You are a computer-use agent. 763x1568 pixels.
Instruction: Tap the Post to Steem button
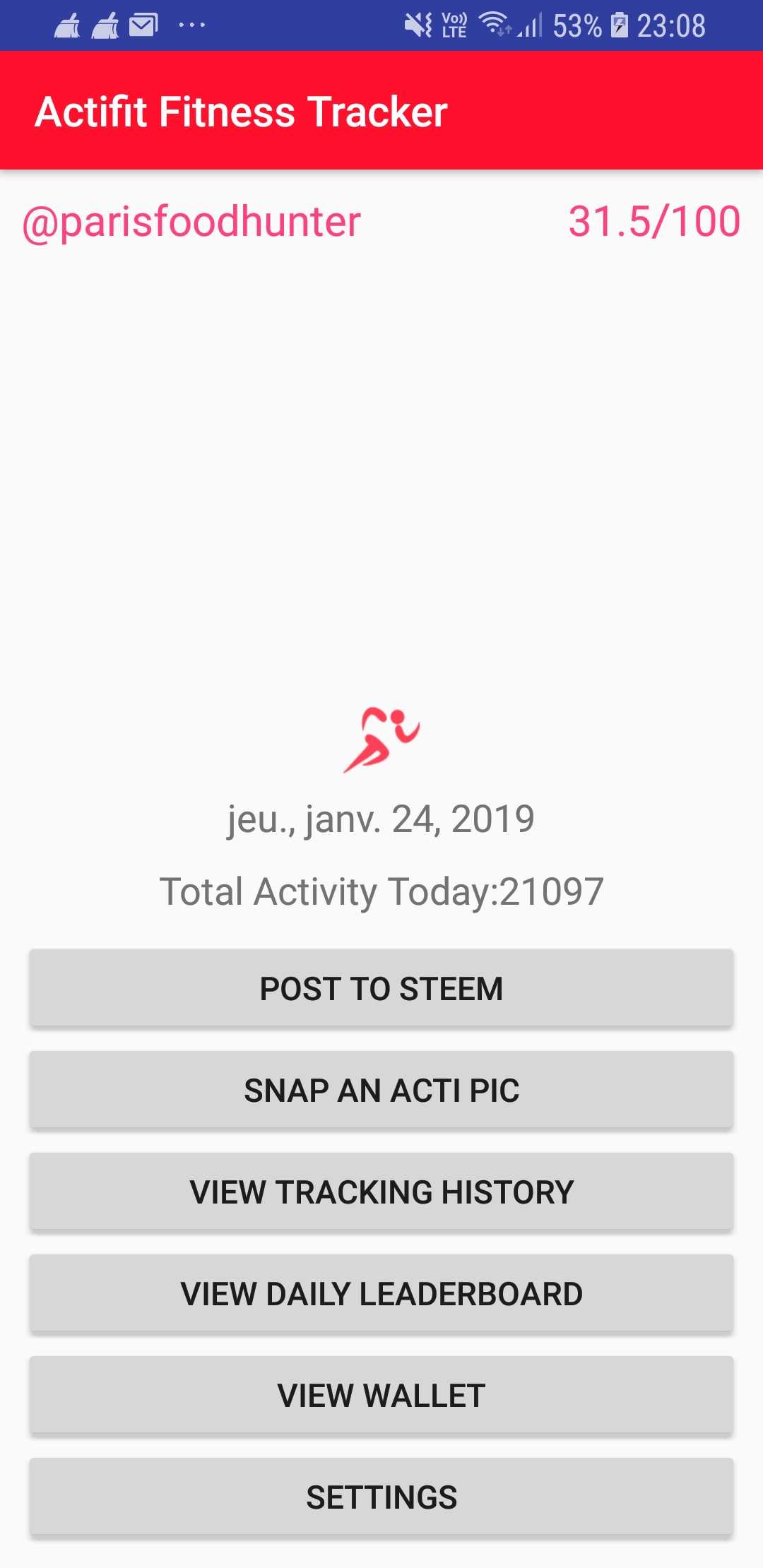tap(381, 988)
